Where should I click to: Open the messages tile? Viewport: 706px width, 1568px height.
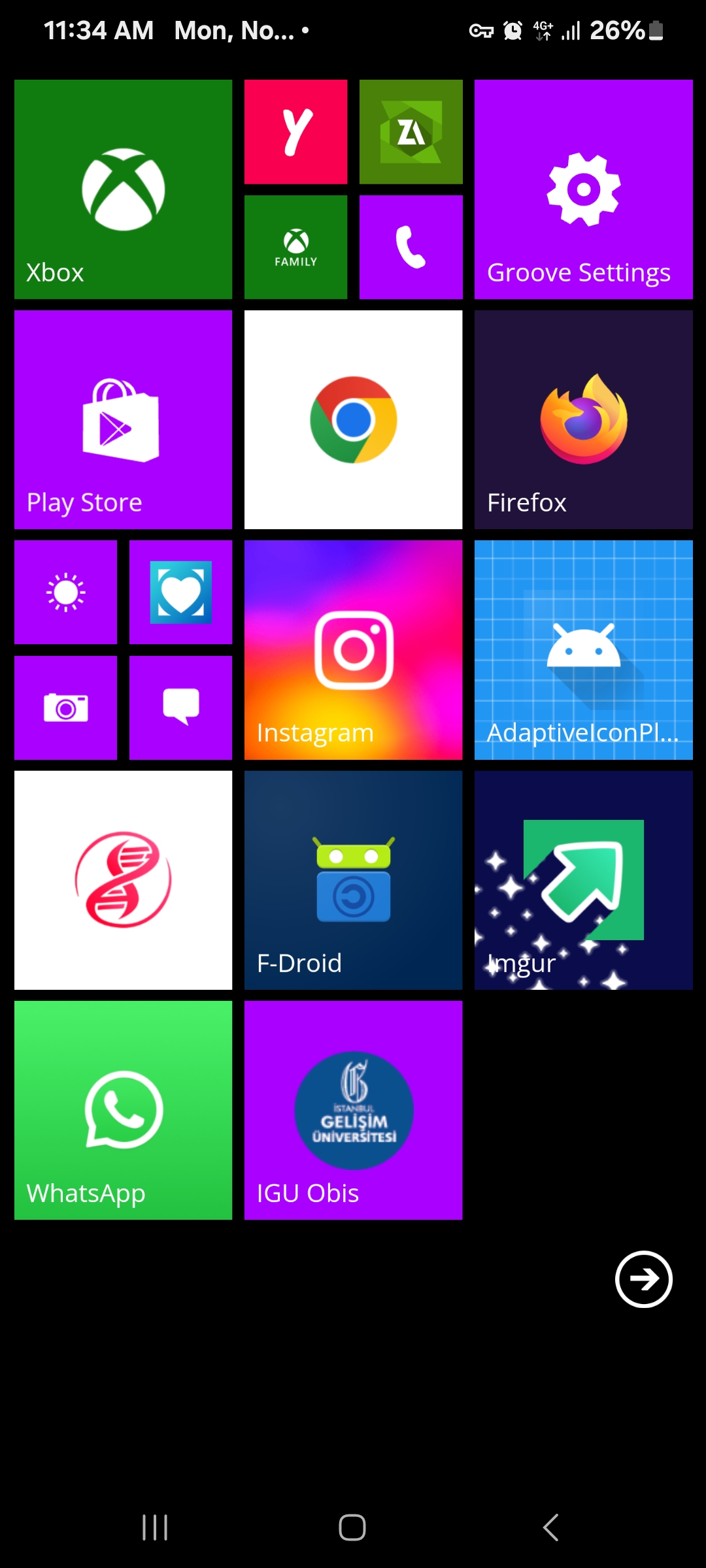coord(180,708)
